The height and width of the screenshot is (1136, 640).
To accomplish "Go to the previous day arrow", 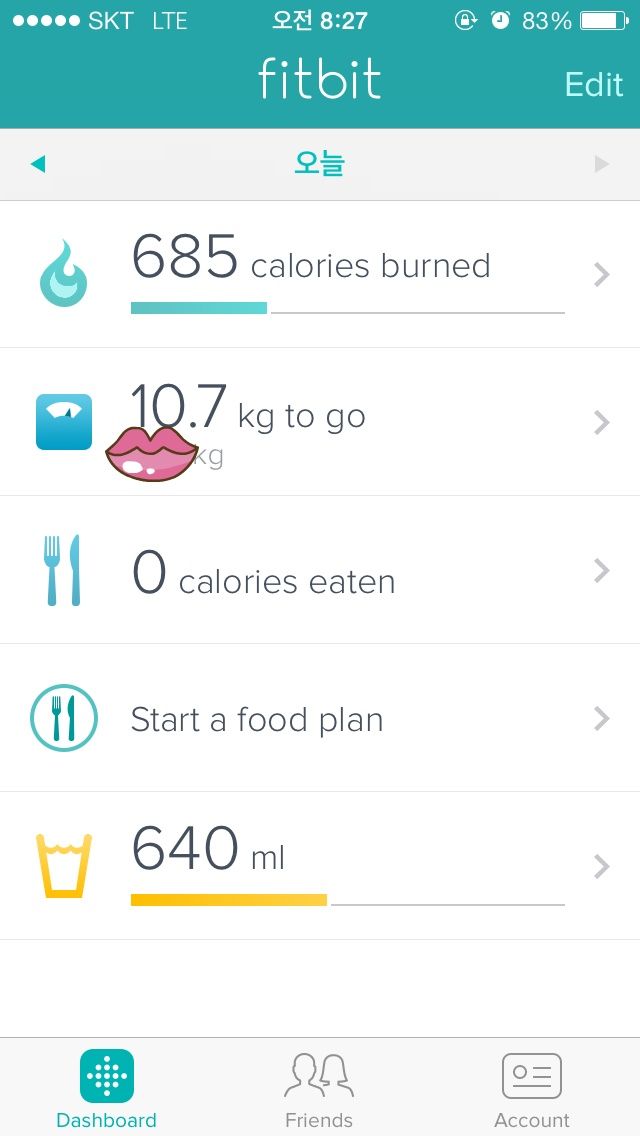I will 38,164.
